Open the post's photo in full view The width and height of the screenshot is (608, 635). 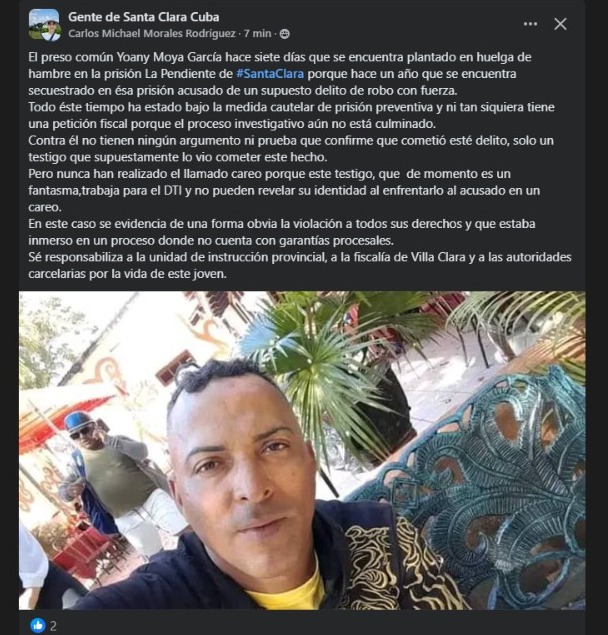pyautogui.click(x=303, y=450)
